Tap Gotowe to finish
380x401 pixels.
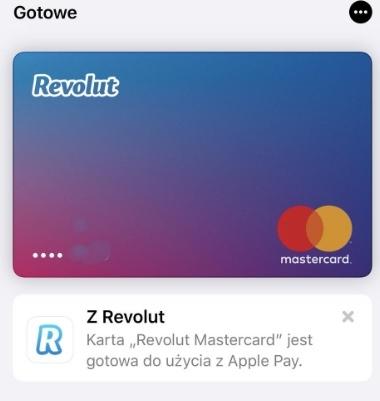[45, 13]
